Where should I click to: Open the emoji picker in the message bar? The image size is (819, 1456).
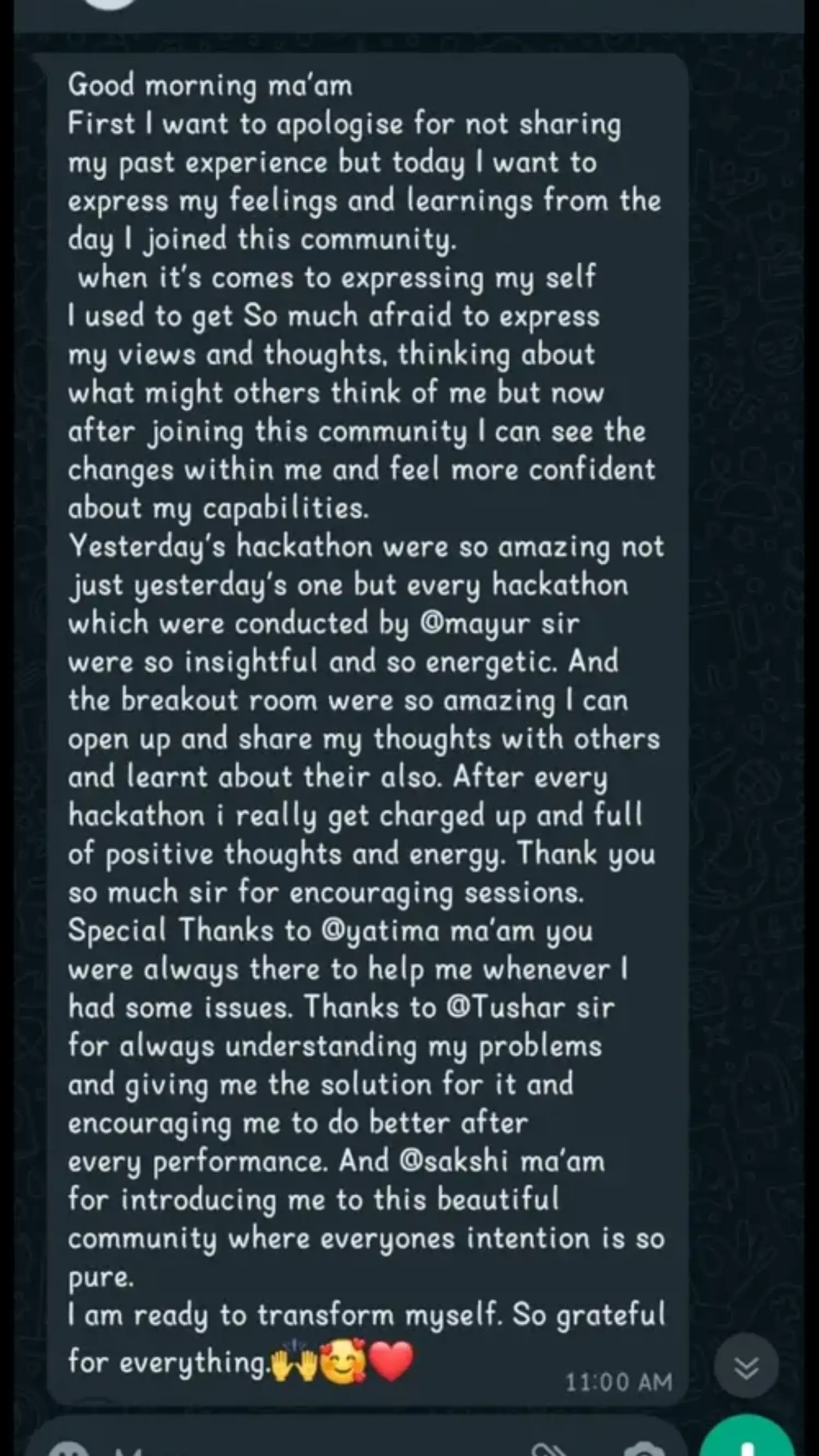click(x=68, y=1449)
